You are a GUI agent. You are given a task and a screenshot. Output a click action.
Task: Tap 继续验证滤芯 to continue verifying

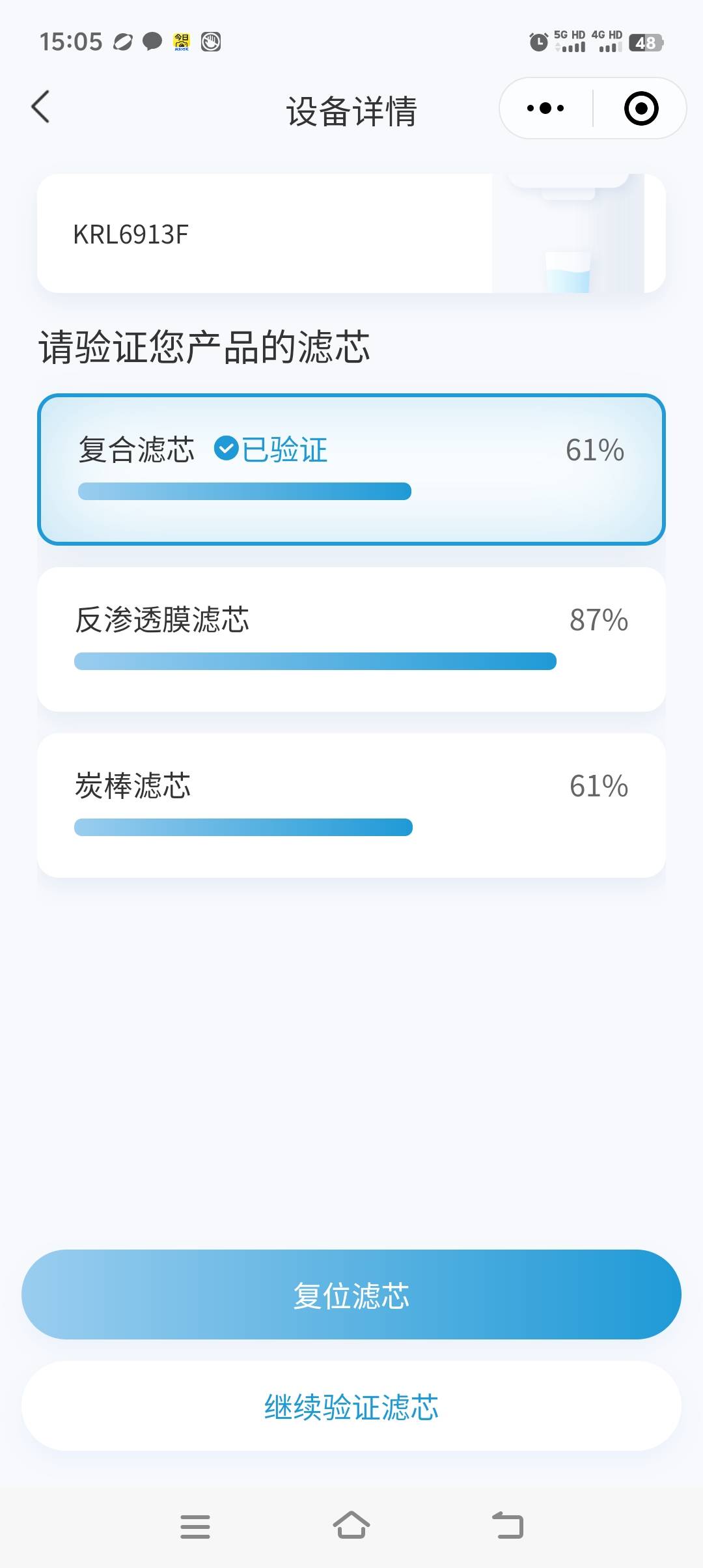pyautogui.click(x=351, y=1407)
